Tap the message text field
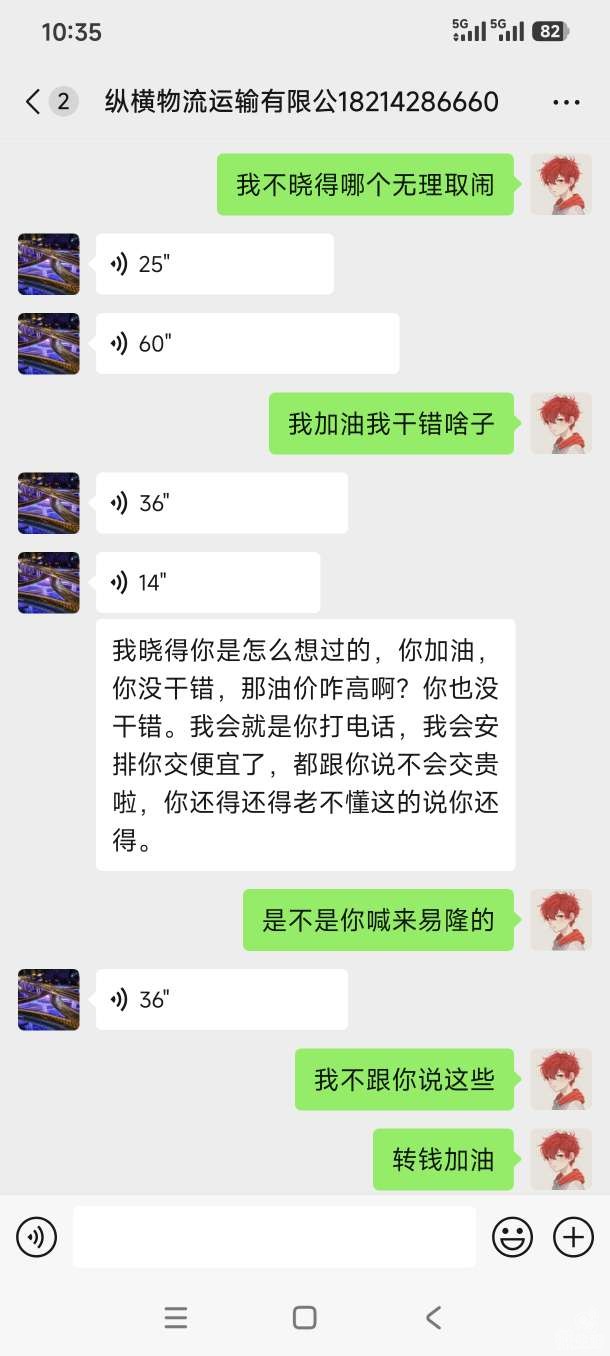The height and width of the screenshot is (1356, 610). tap(274, 1238)
